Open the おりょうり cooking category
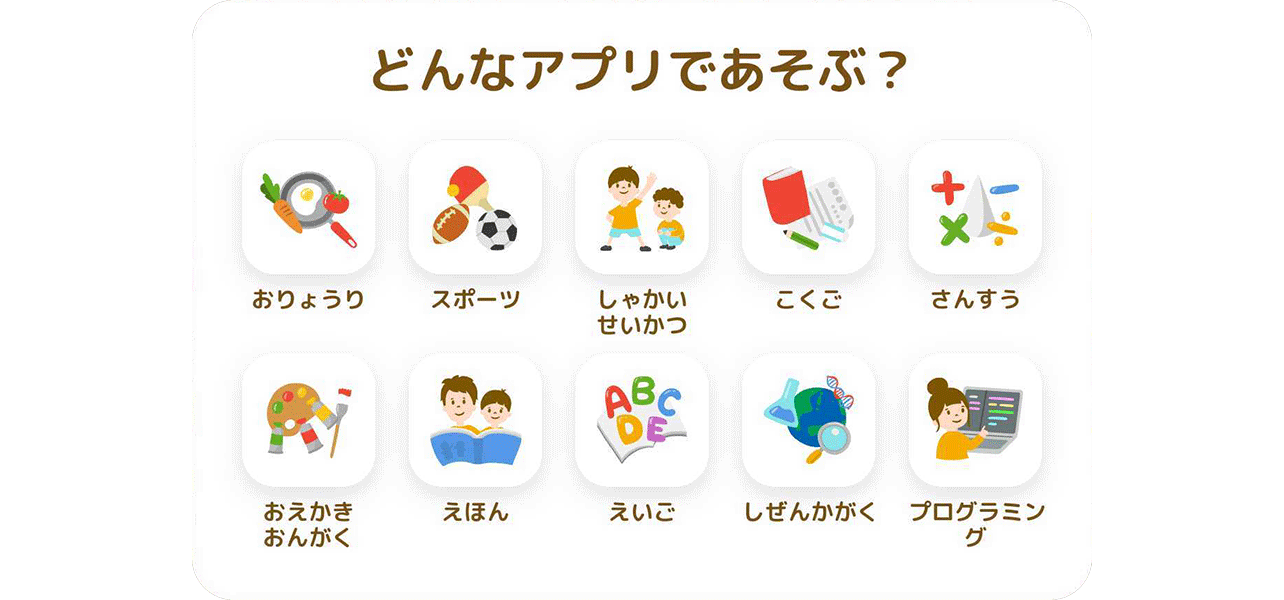 308,208
